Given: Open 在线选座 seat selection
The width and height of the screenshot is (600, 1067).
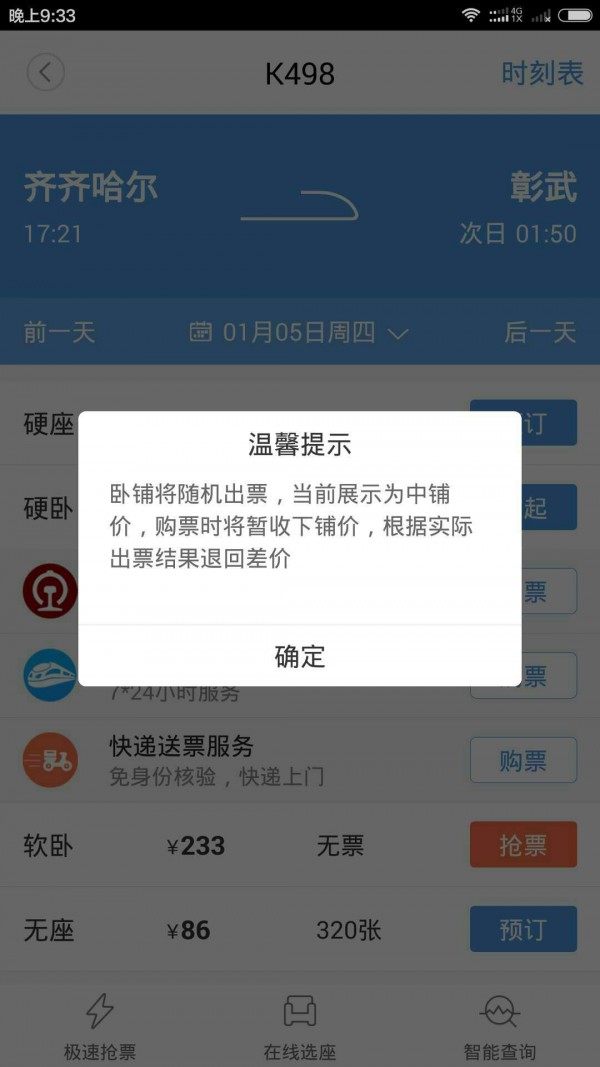Looking at the screenshot, I should tap(300, 1027).
